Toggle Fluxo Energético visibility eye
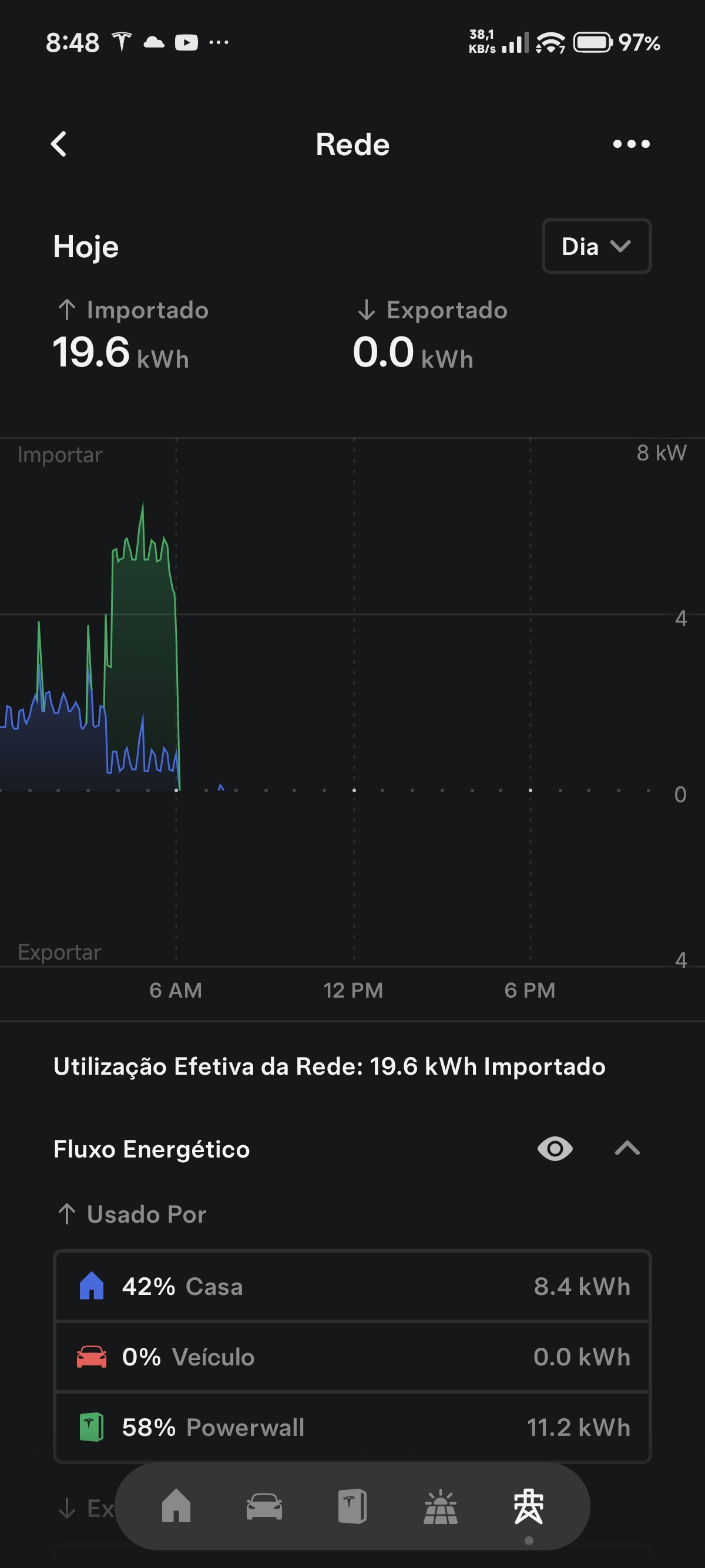The width and height of the screenshot is (705, 1568). click(555, 1149)
